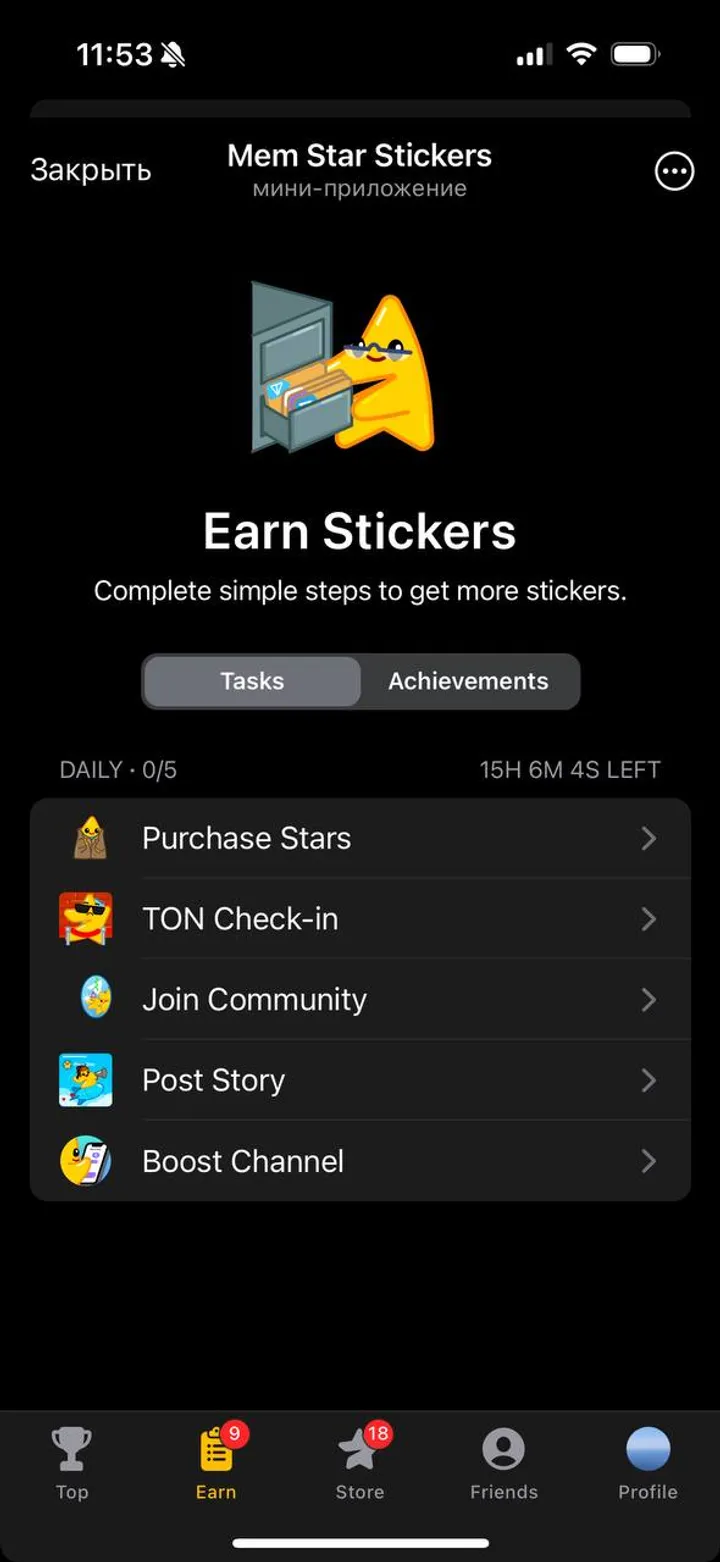Go to the Top tab
This screenshot has width=720, height=1562.
click(x=72, y=1464)
